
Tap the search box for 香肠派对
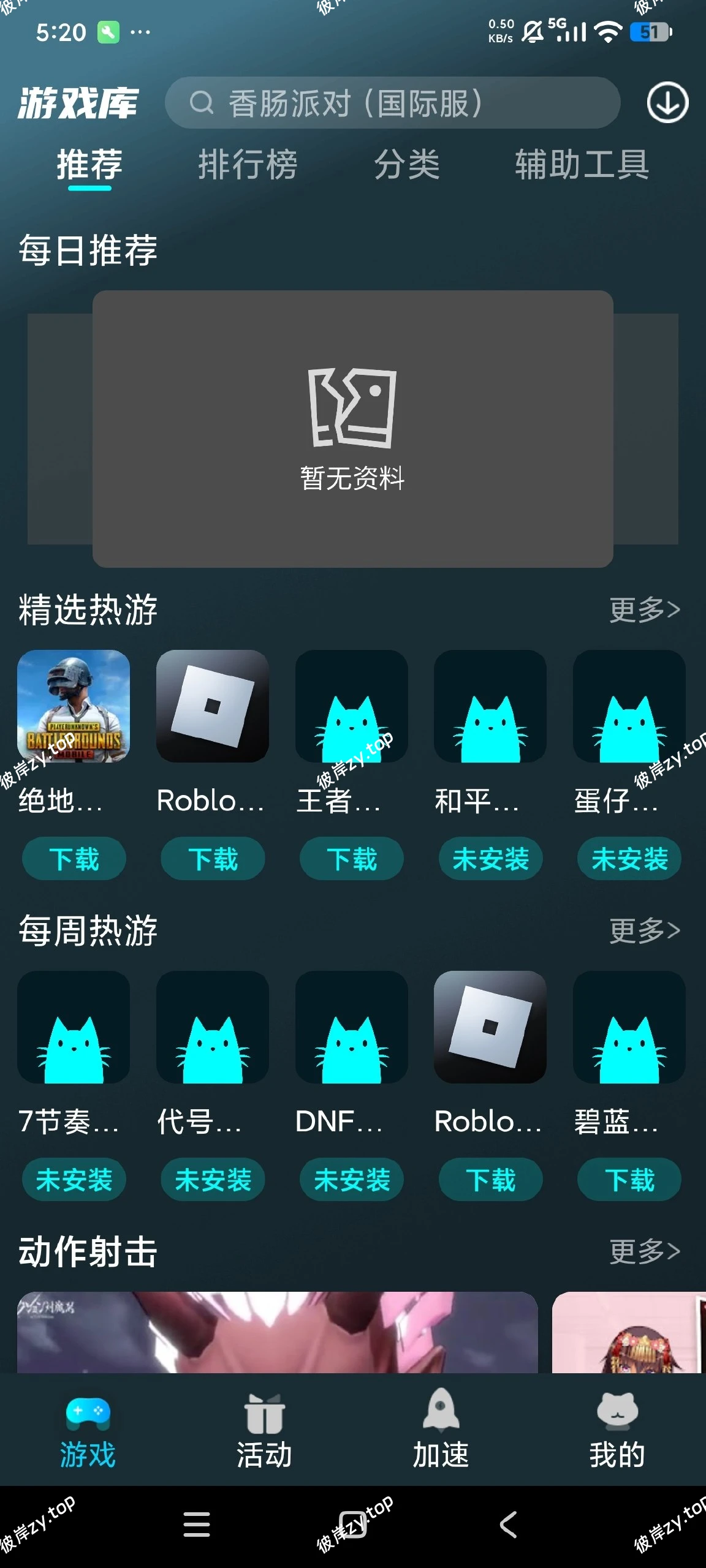point(392,103)
